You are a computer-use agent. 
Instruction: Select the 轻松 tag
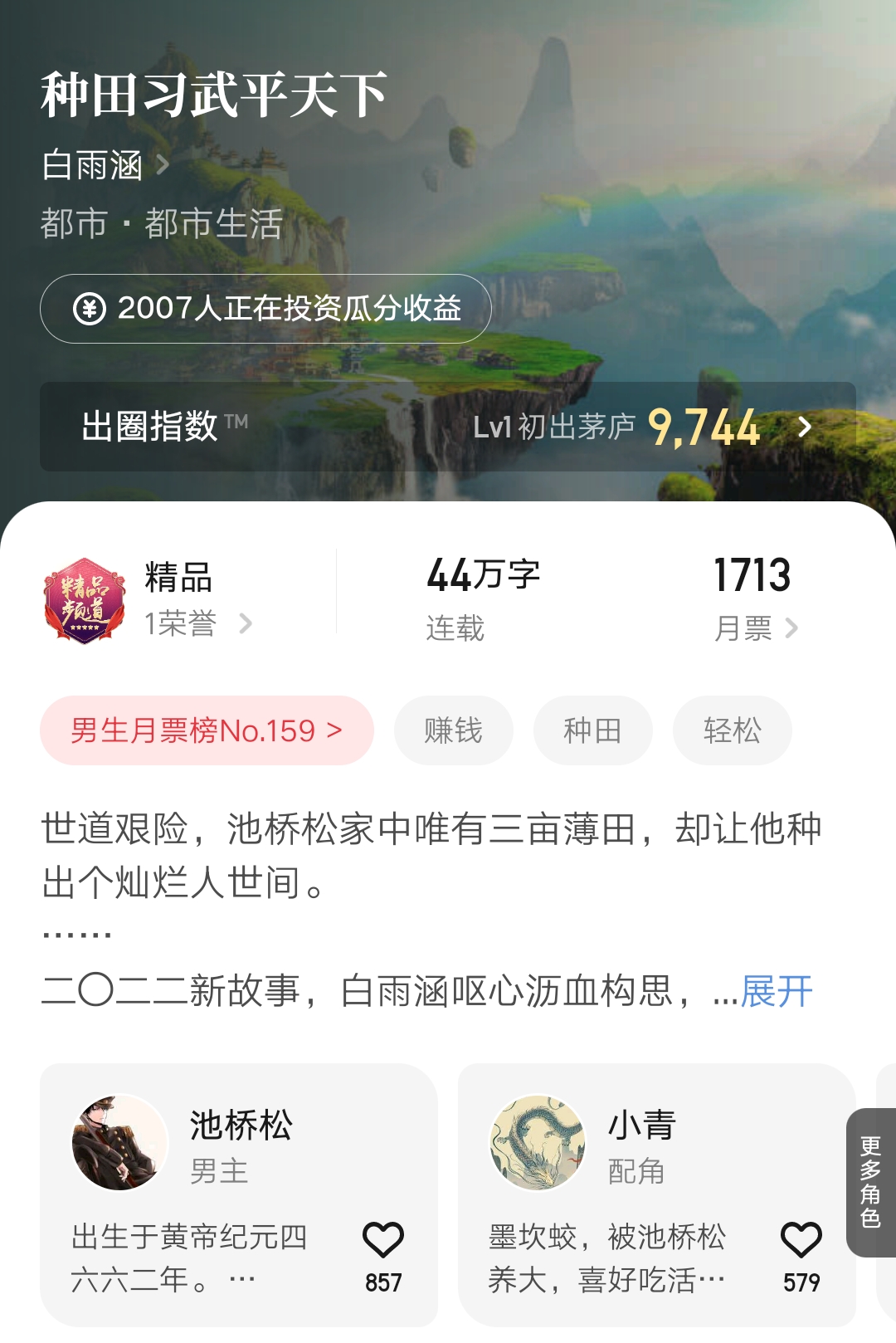731,730
